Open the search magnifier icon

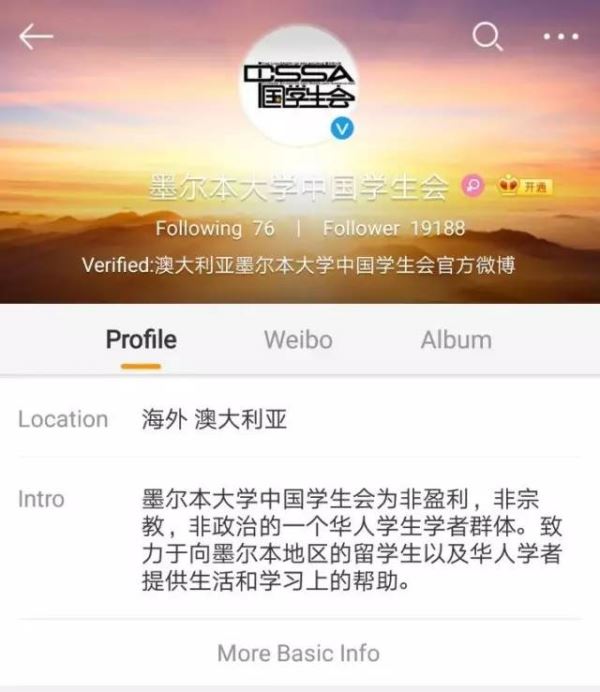pos(487,37)
